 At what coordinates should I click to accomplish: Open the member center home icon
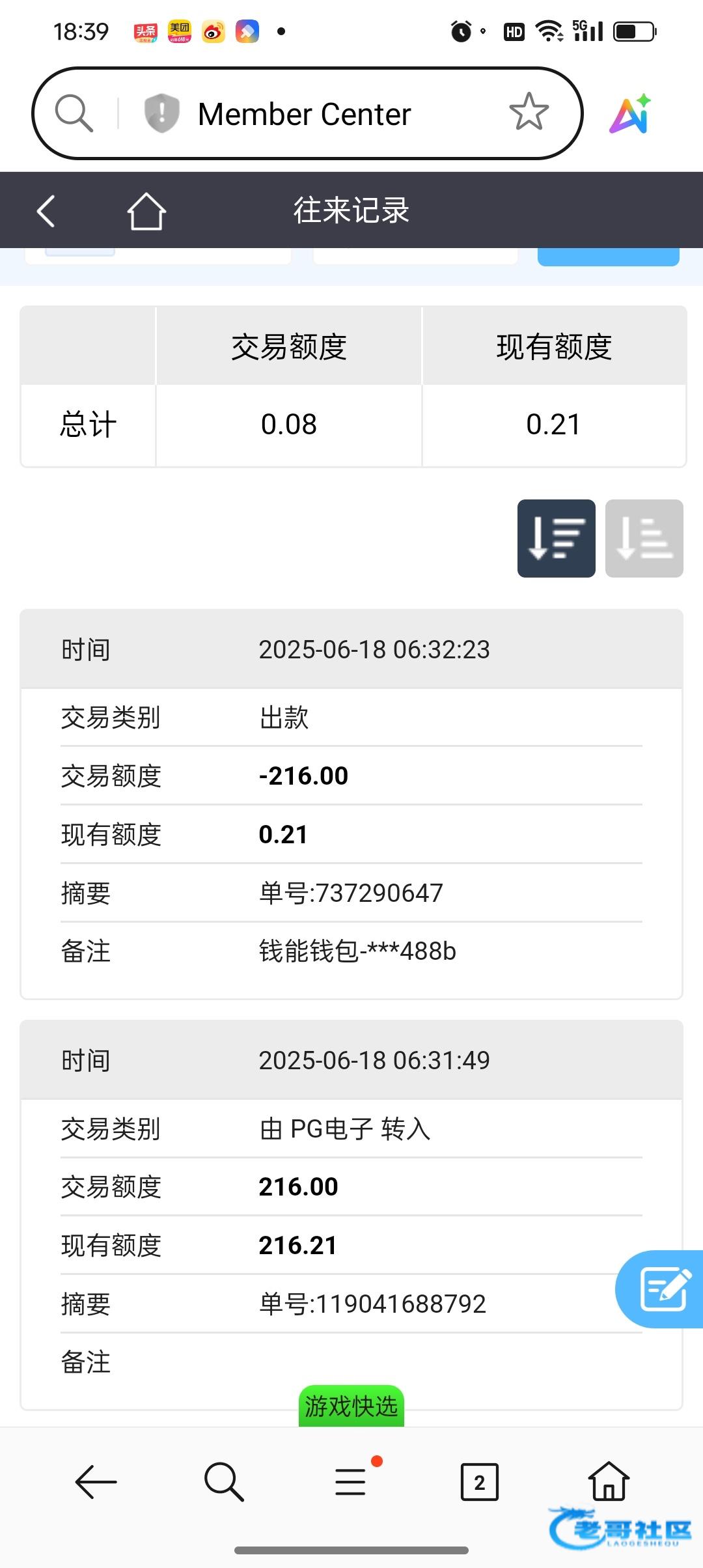point(146,211)
